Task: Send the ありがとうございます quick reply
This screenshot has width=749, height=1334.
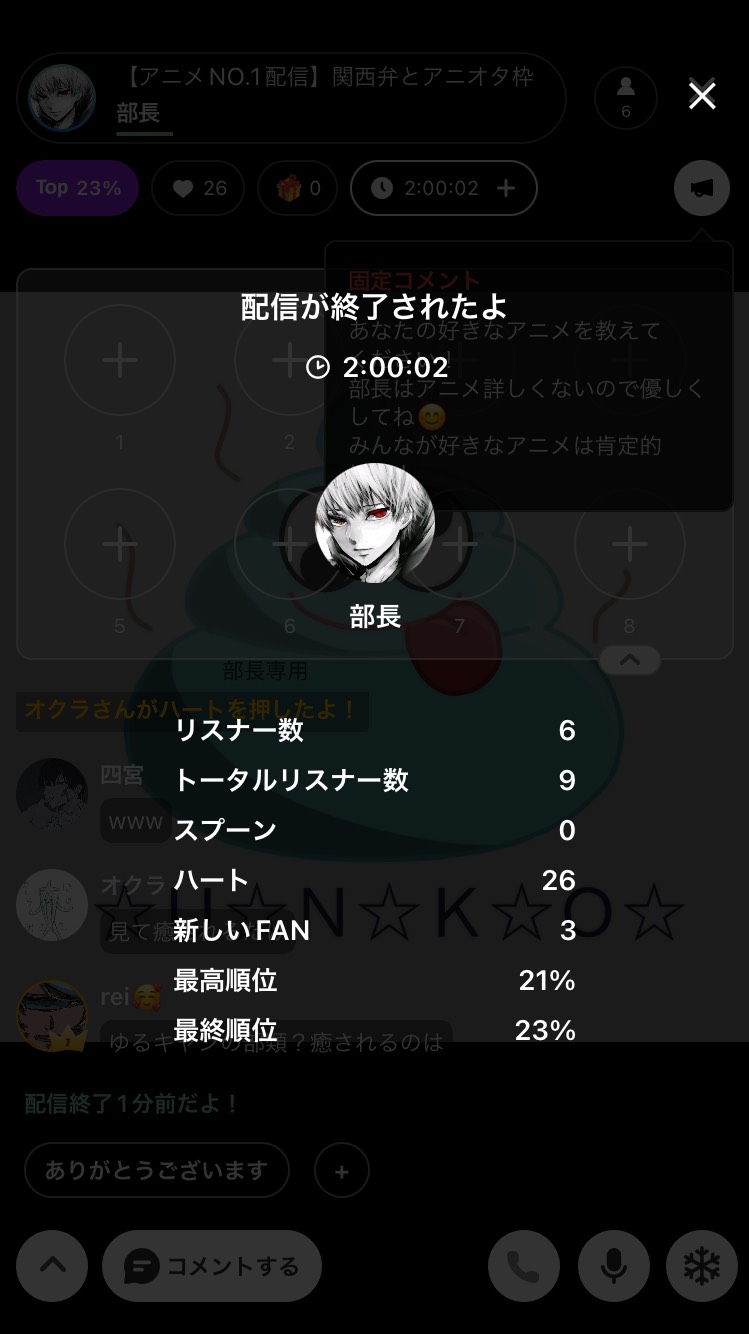Action: point(156,1170)
